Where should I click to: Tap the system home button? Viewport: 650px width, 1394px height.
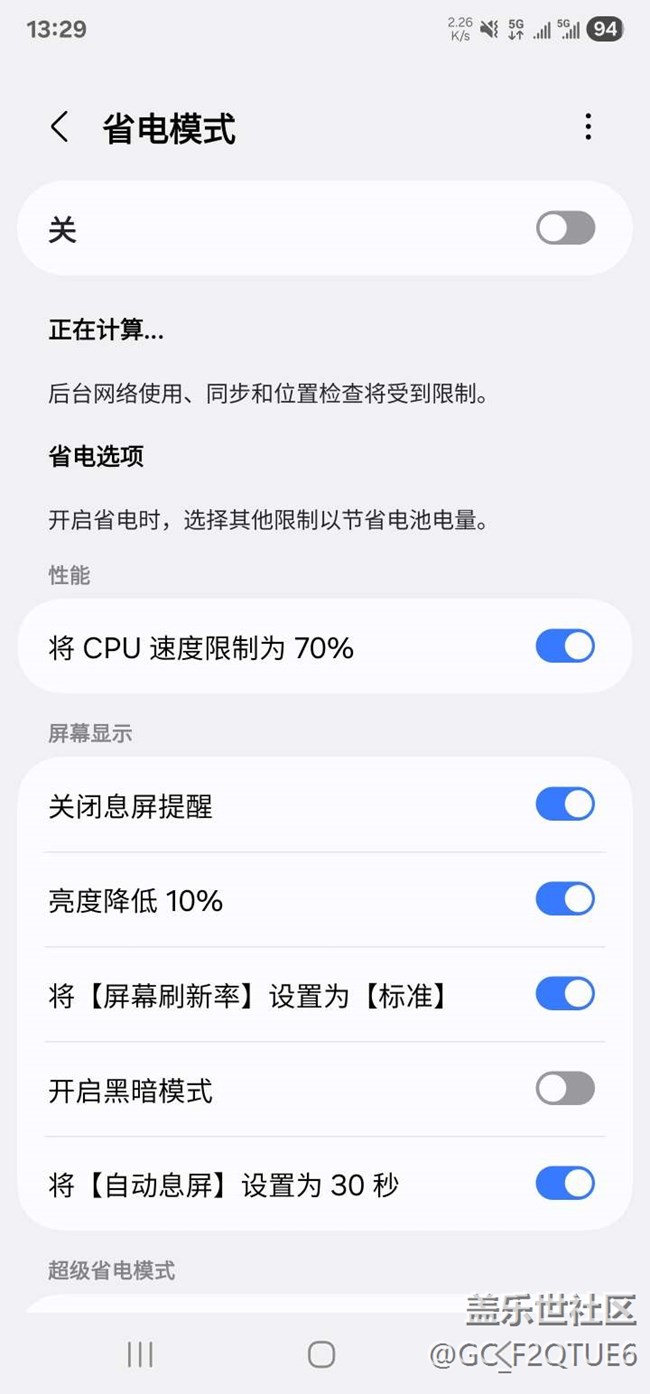coord(321,1354)
